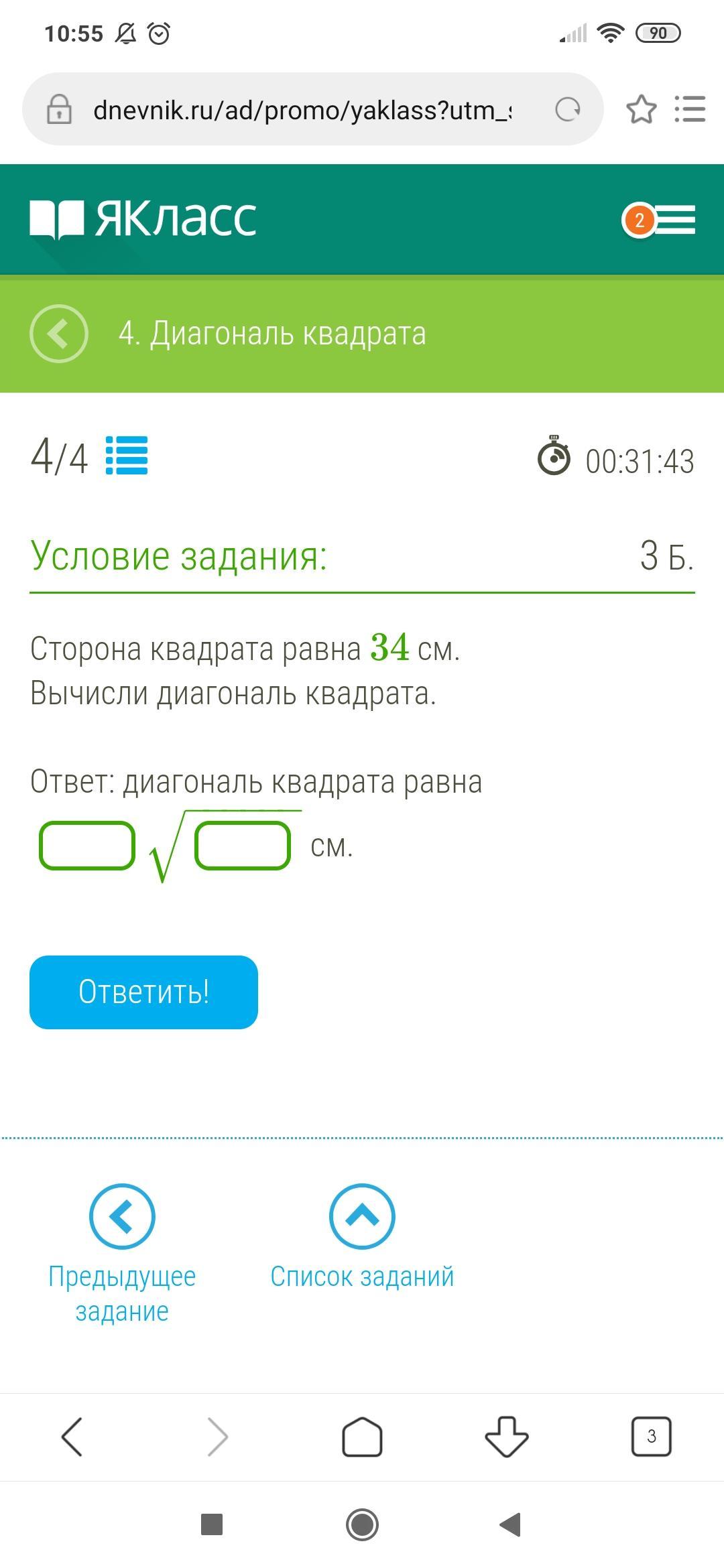724x1568 pixels.
Task: Open the browser tabs switcher showing 3
Action: click(651, 1437)
